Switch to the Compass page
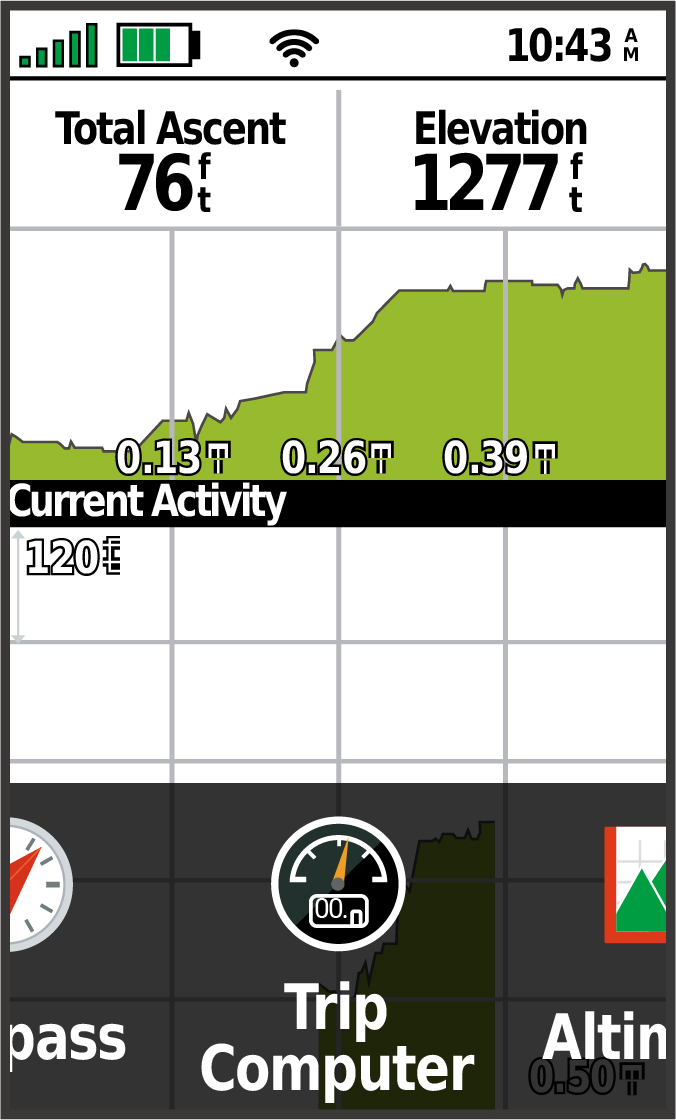 click(38, 885)
